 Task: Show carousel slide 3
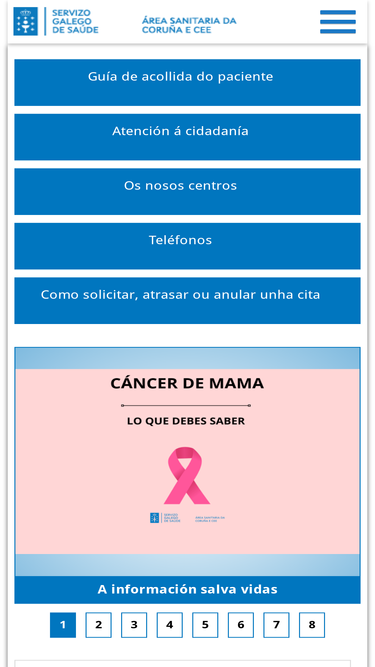(134, 625)
